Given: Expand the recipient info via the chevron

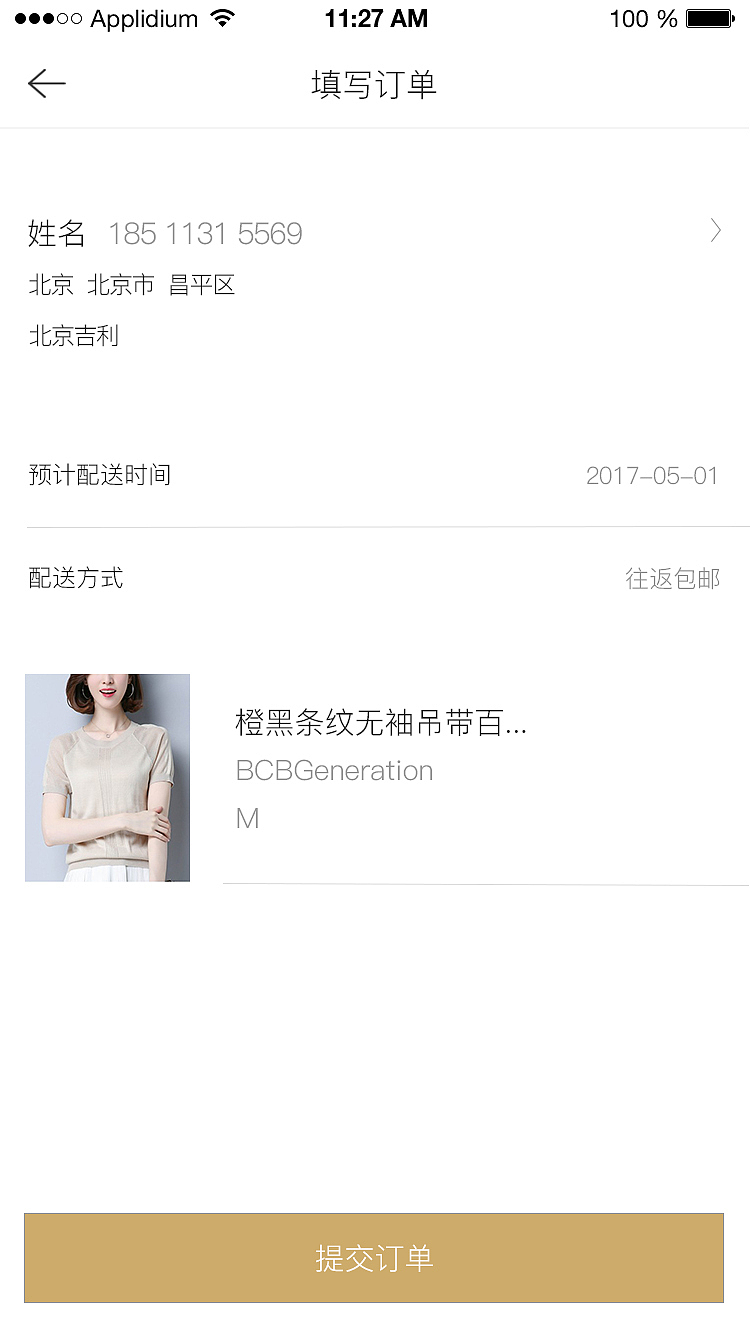Looking at the screenshot, I should pyautogui.click(x=715, y=232).
